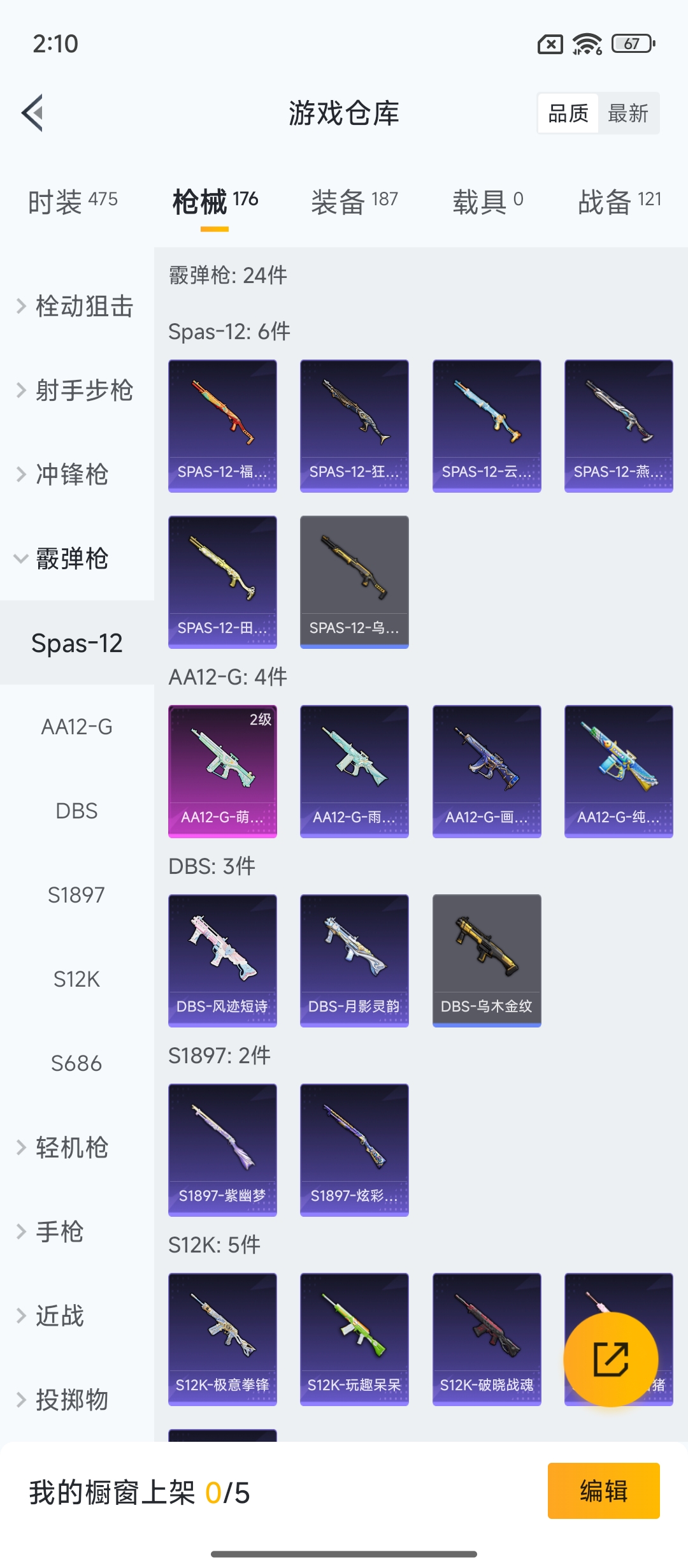Expand the 射手步枪 category
Image resolution: width=688 pixels, height=1568 pixels.
coord(76,391)
